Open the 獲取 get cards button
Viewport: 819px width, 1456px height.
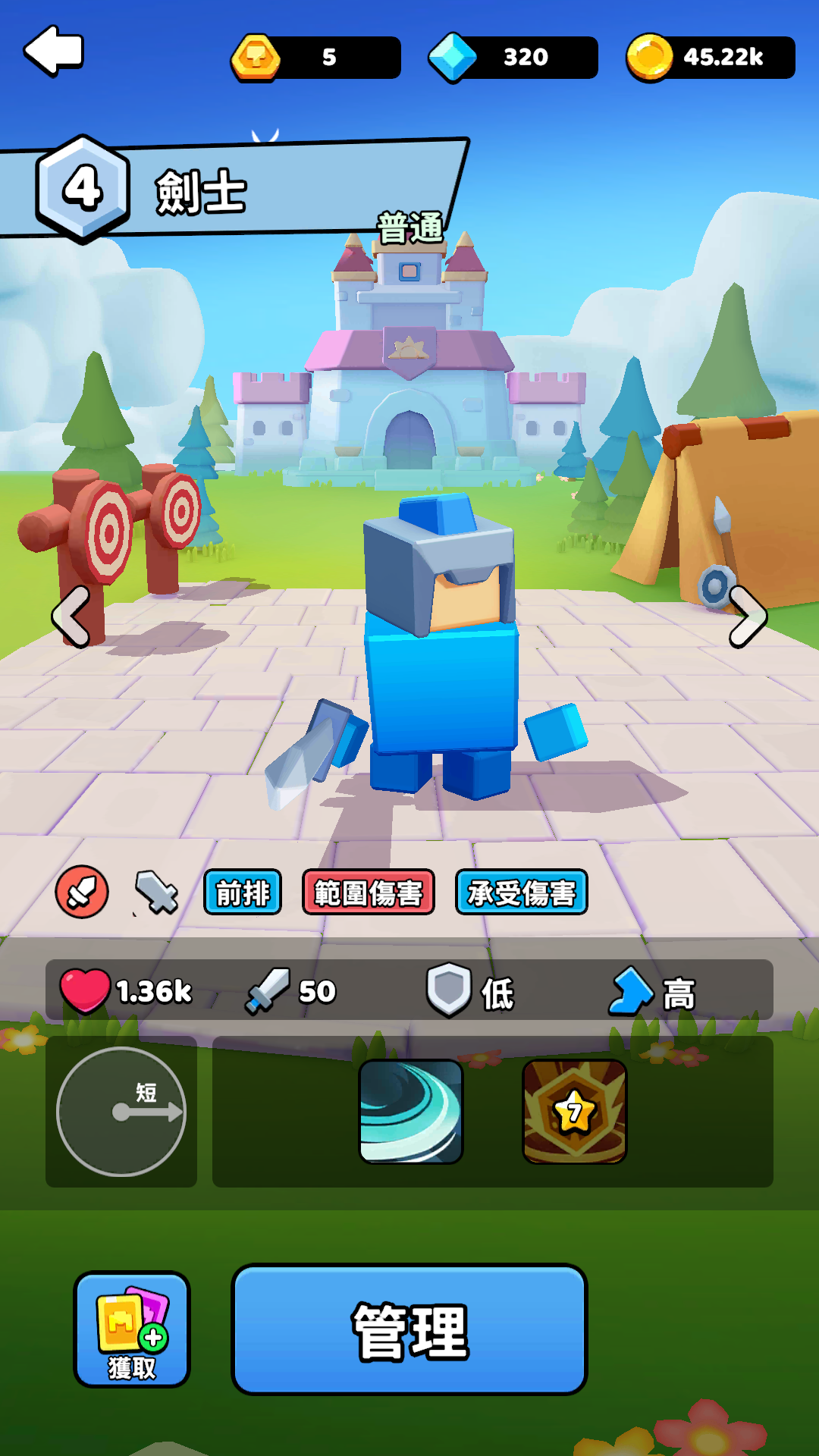tap(132, 1329)
